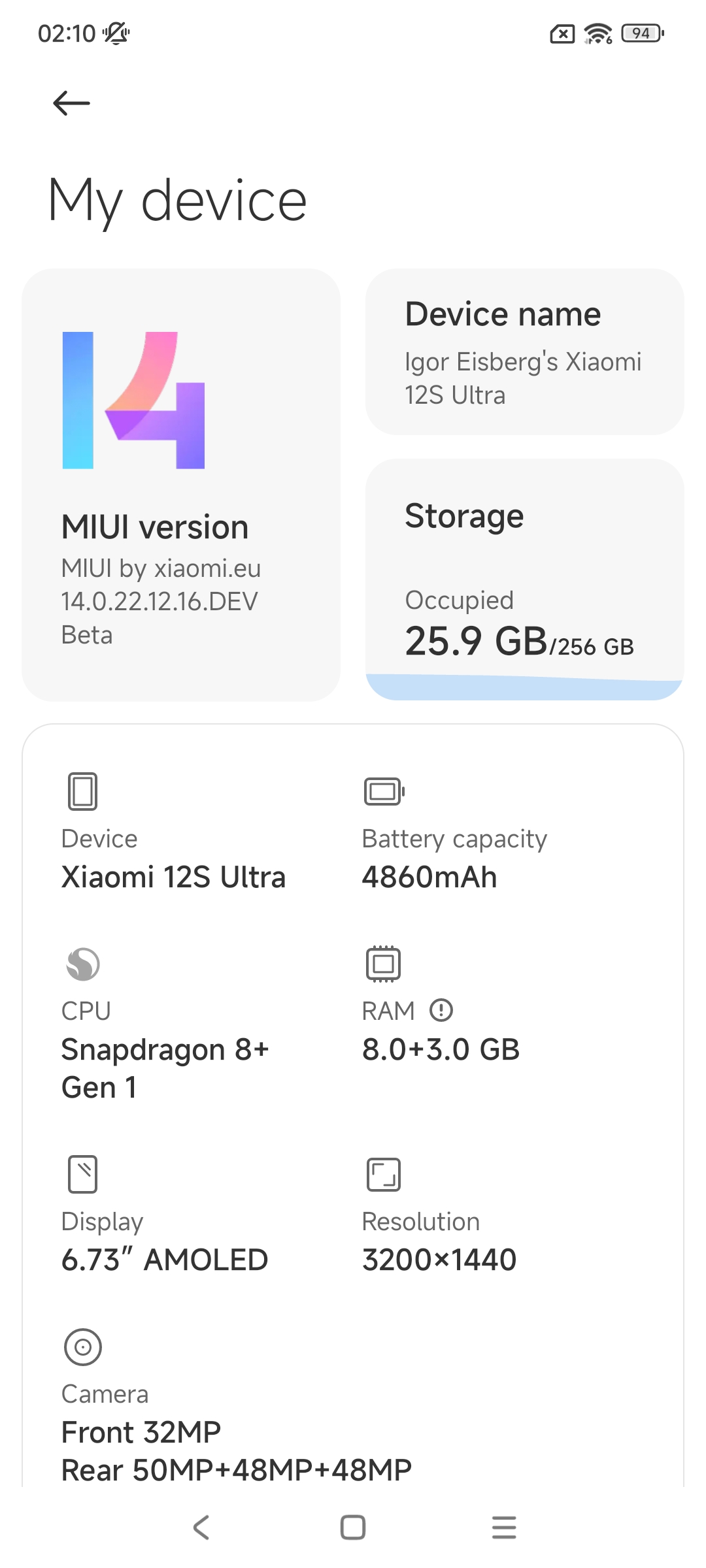Open recent apps from the navigation bar
The height and width of the screenshot is (1568, 706).
click(504, 1527)
